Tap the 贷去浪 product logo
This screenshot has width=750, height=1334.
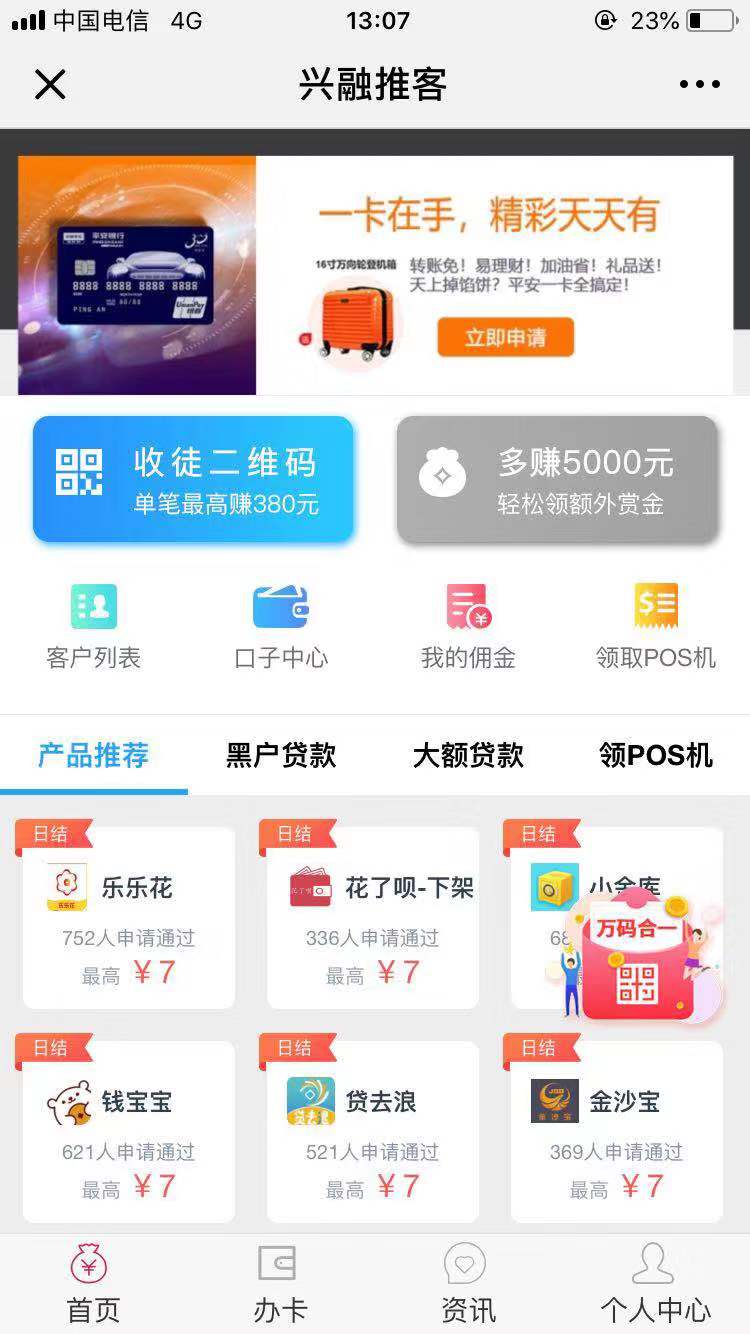coord(310,1100)
